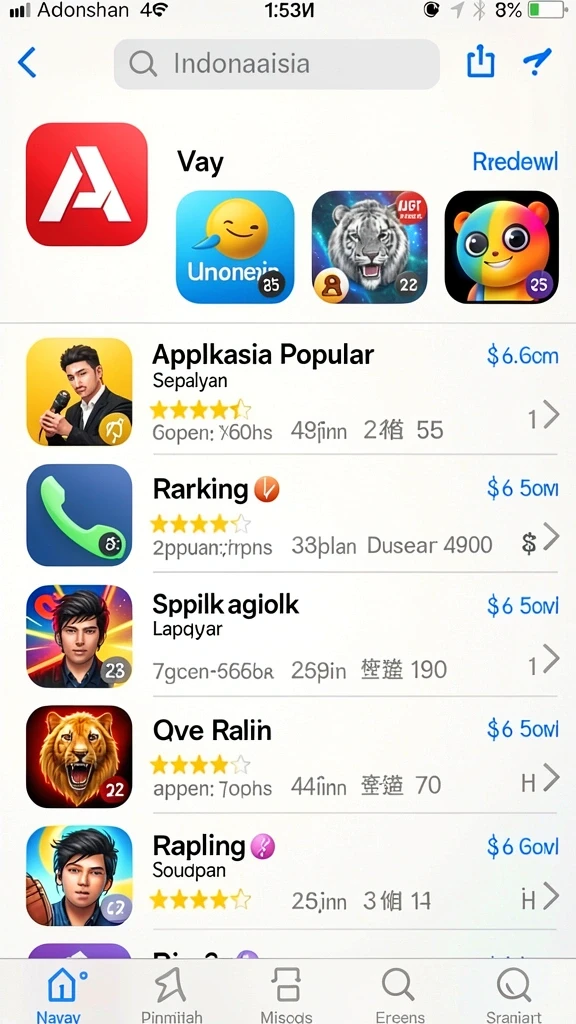
Task: Switch to the Ereens tab
Action: point(400,994)
